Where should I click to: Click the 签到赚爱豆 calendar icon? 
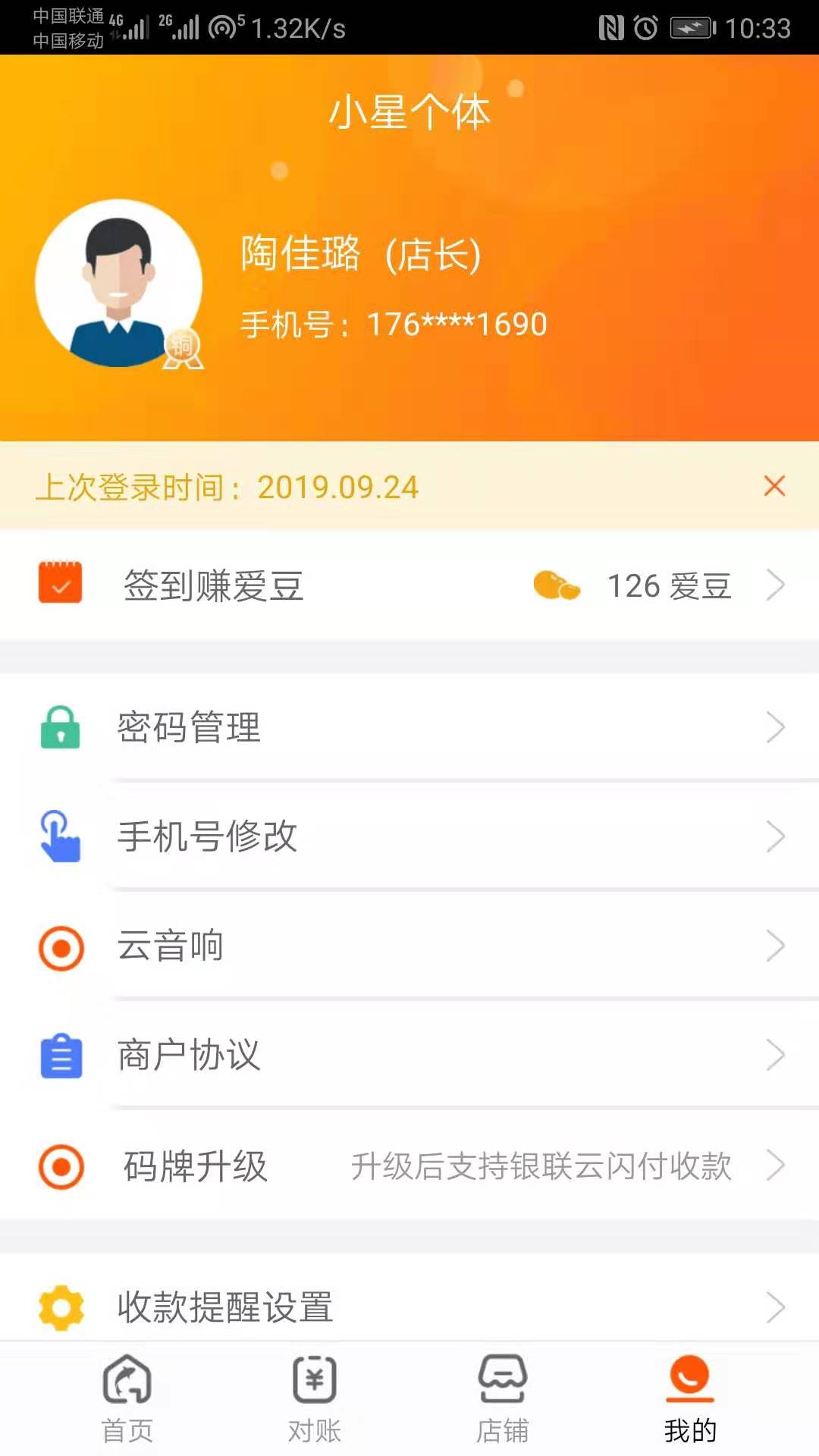(61, 584)
